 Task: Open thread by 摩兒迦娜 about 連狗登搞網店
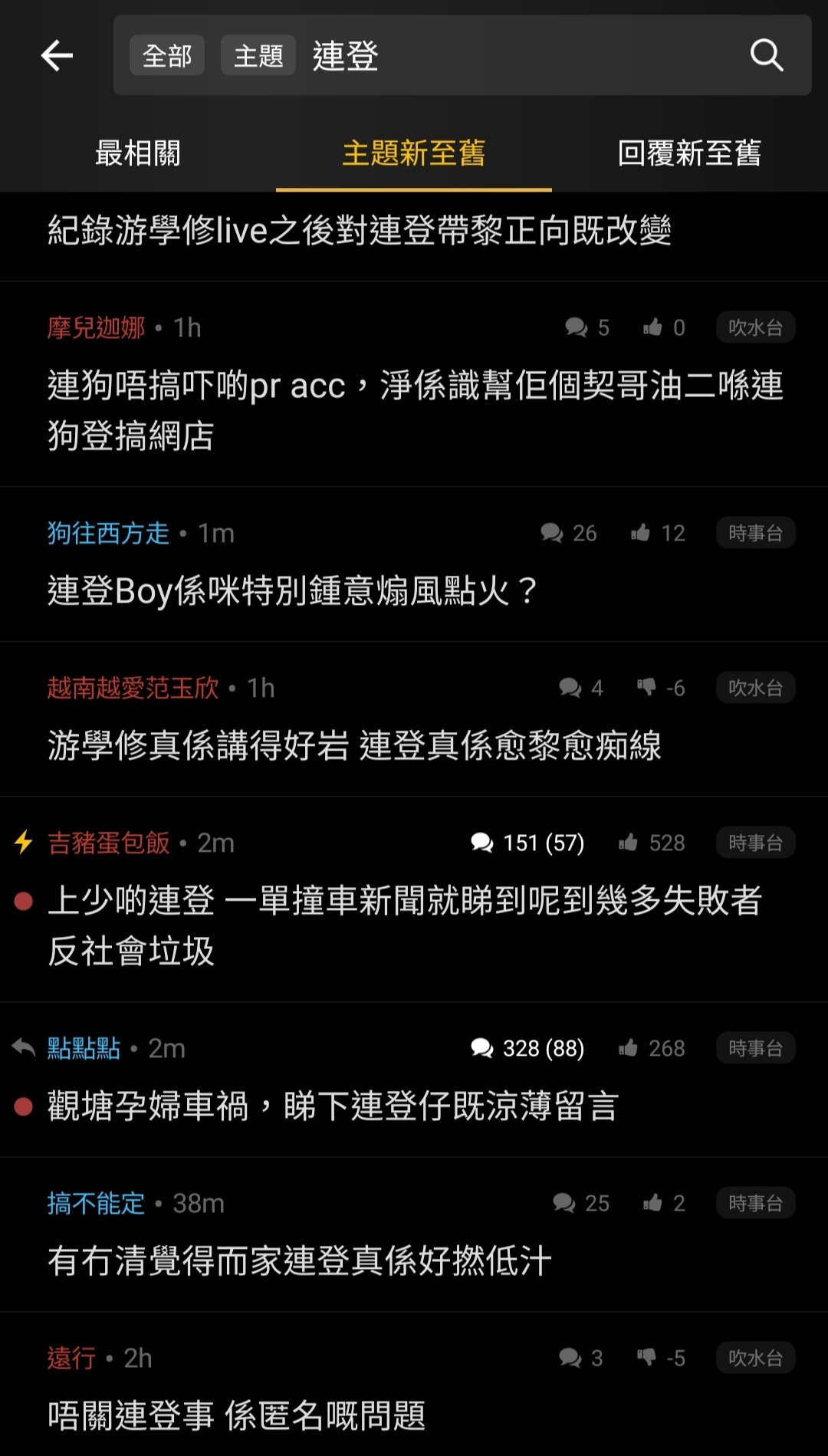(x=414, y=385)
